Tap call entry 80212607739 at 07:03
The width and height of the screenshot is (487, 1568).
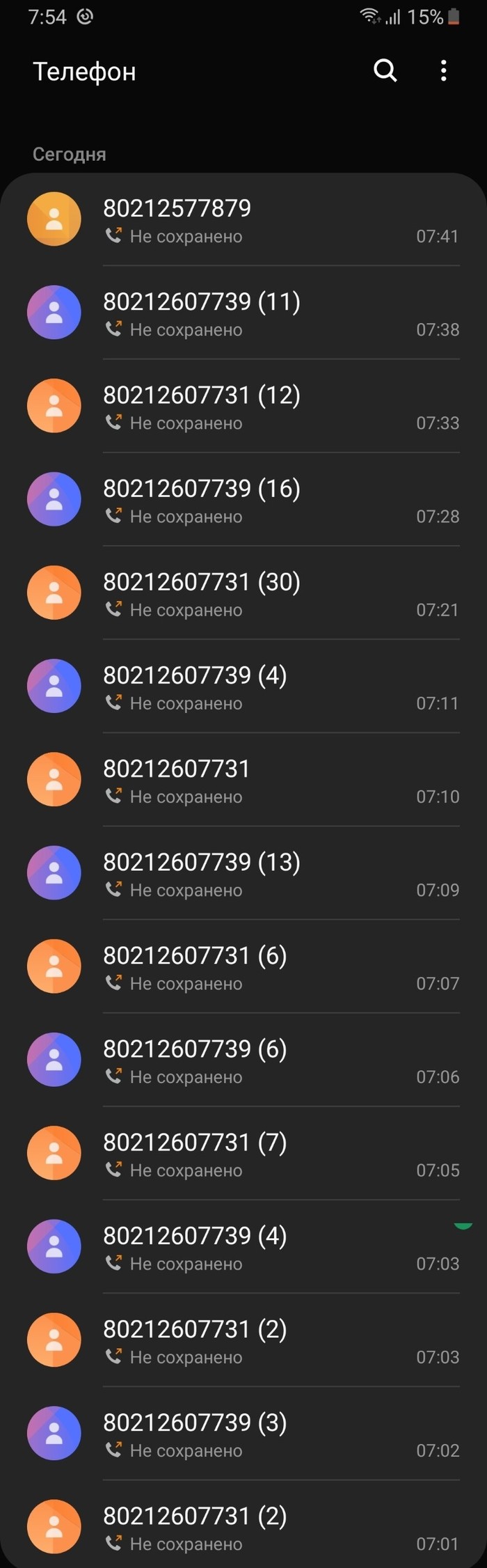(x=278, y=1246)
